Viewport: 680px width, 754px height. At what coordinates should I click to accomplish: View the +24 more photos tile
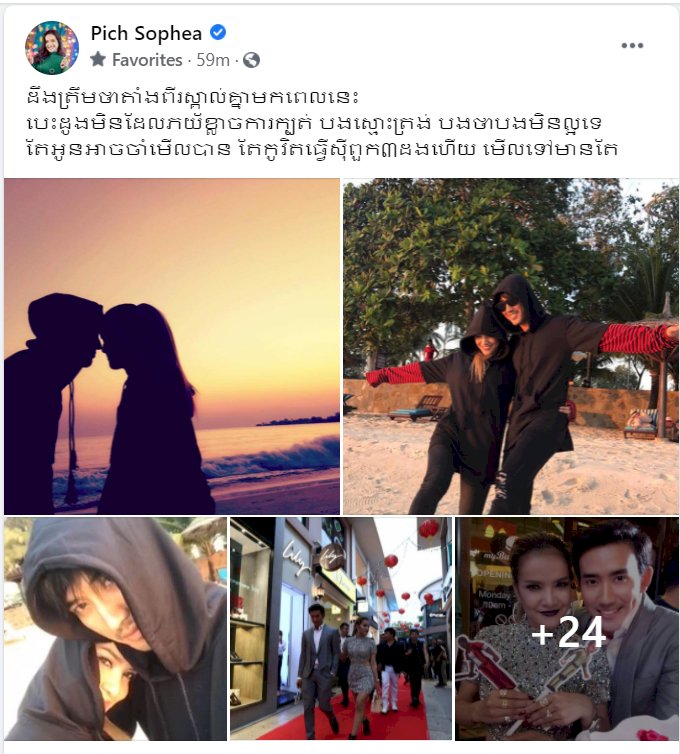[x=567, y=628]
